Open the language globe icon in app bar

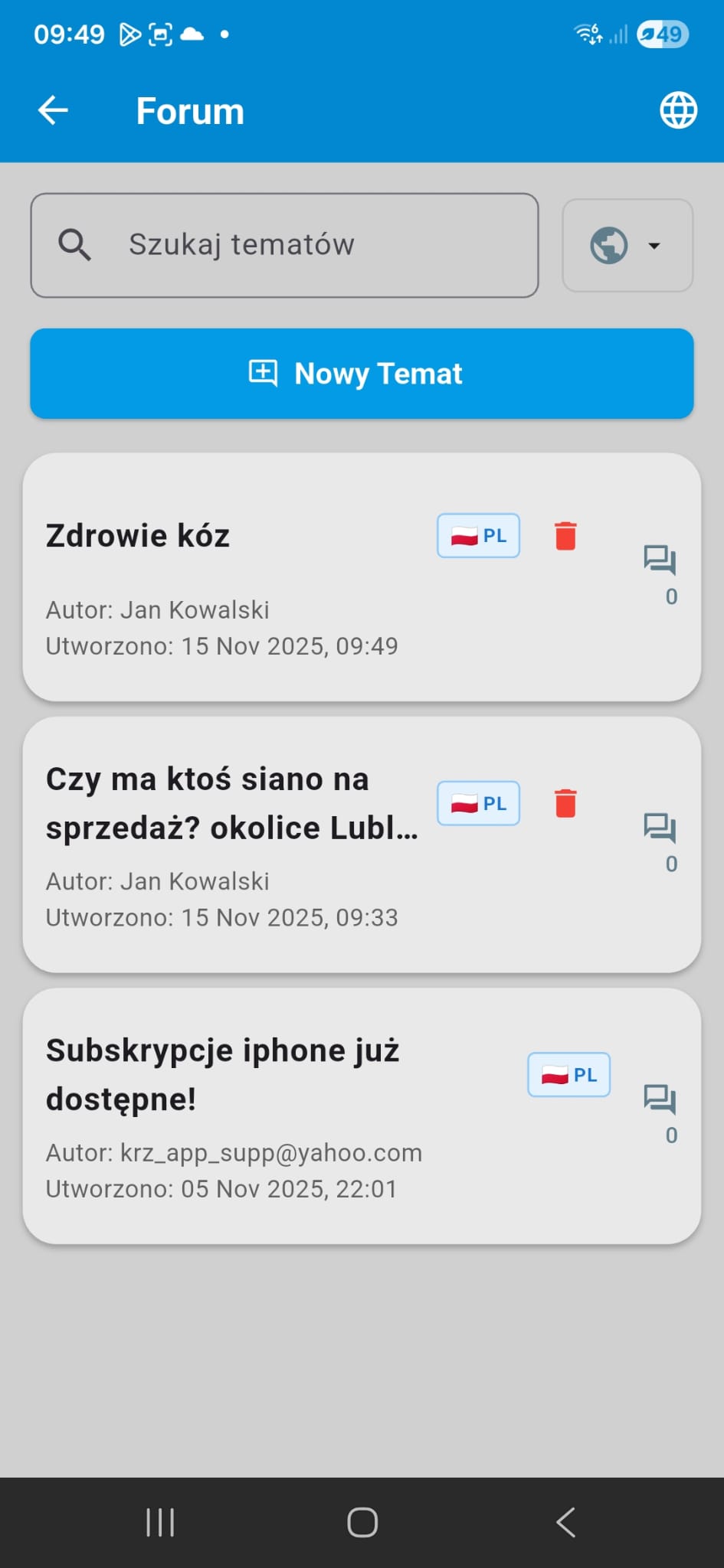point(678,111)
